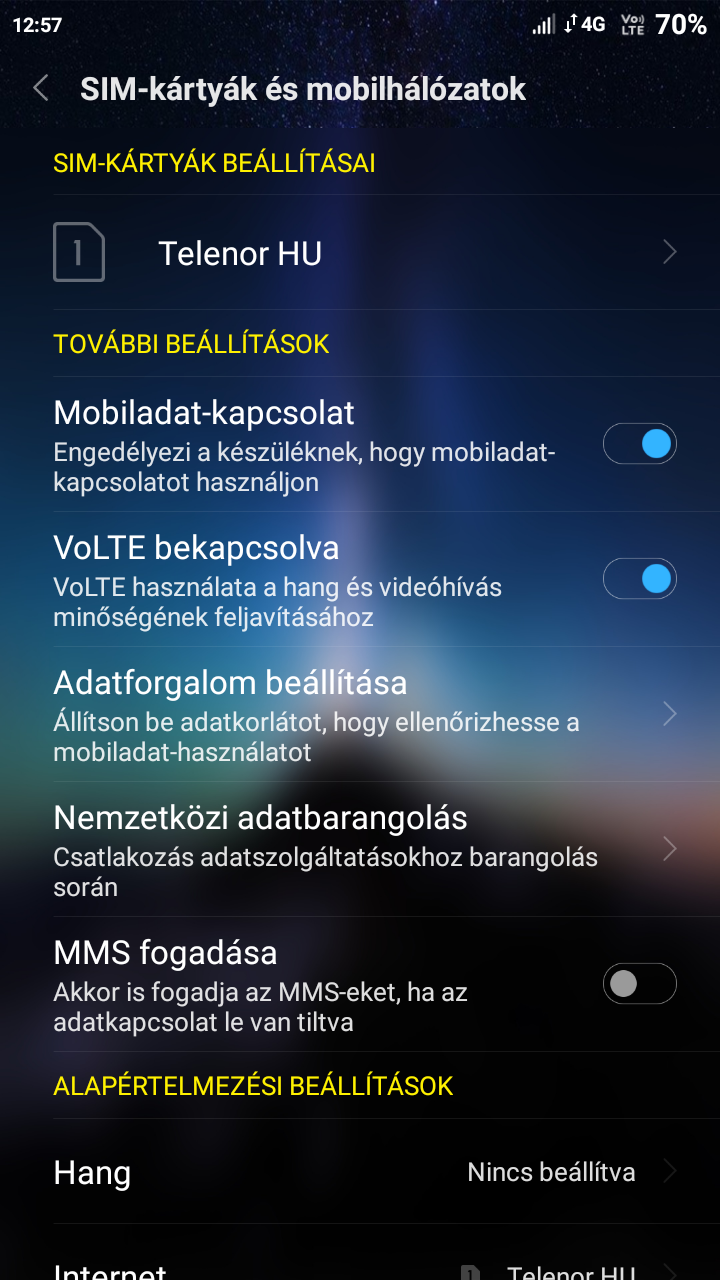Screen dimensions: 720x1280
Task: Disable the VoLTE bekapcsolva toggle
Action: 640,579
